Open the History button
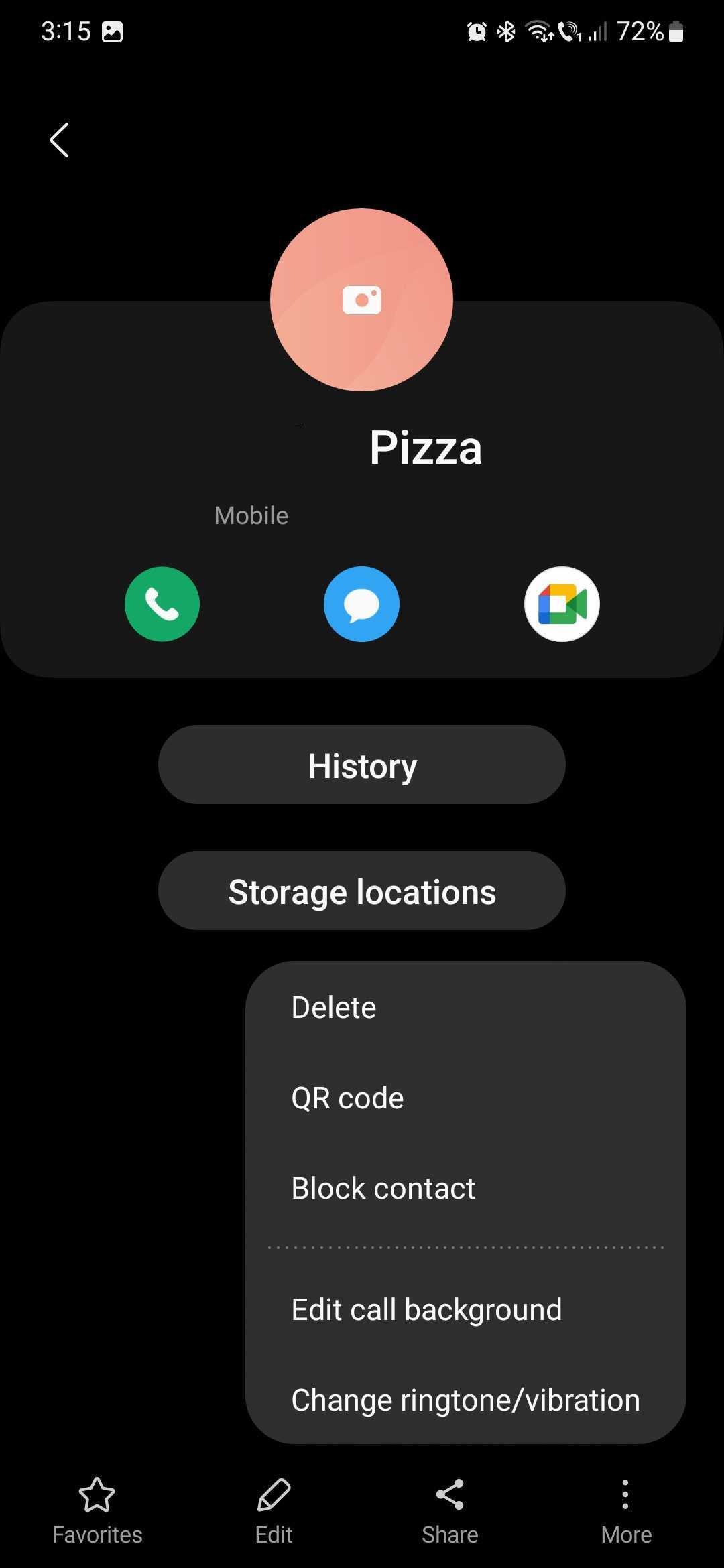The height and width of the screenshot is (1568, 724). pyautogui.click(x=361, y=765)
